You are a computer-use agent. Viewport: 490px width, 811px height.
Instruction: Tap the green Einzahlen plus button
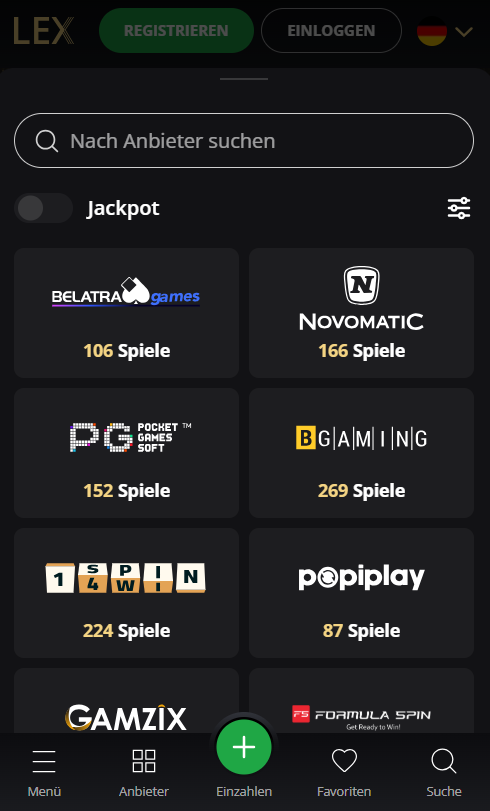244,747
